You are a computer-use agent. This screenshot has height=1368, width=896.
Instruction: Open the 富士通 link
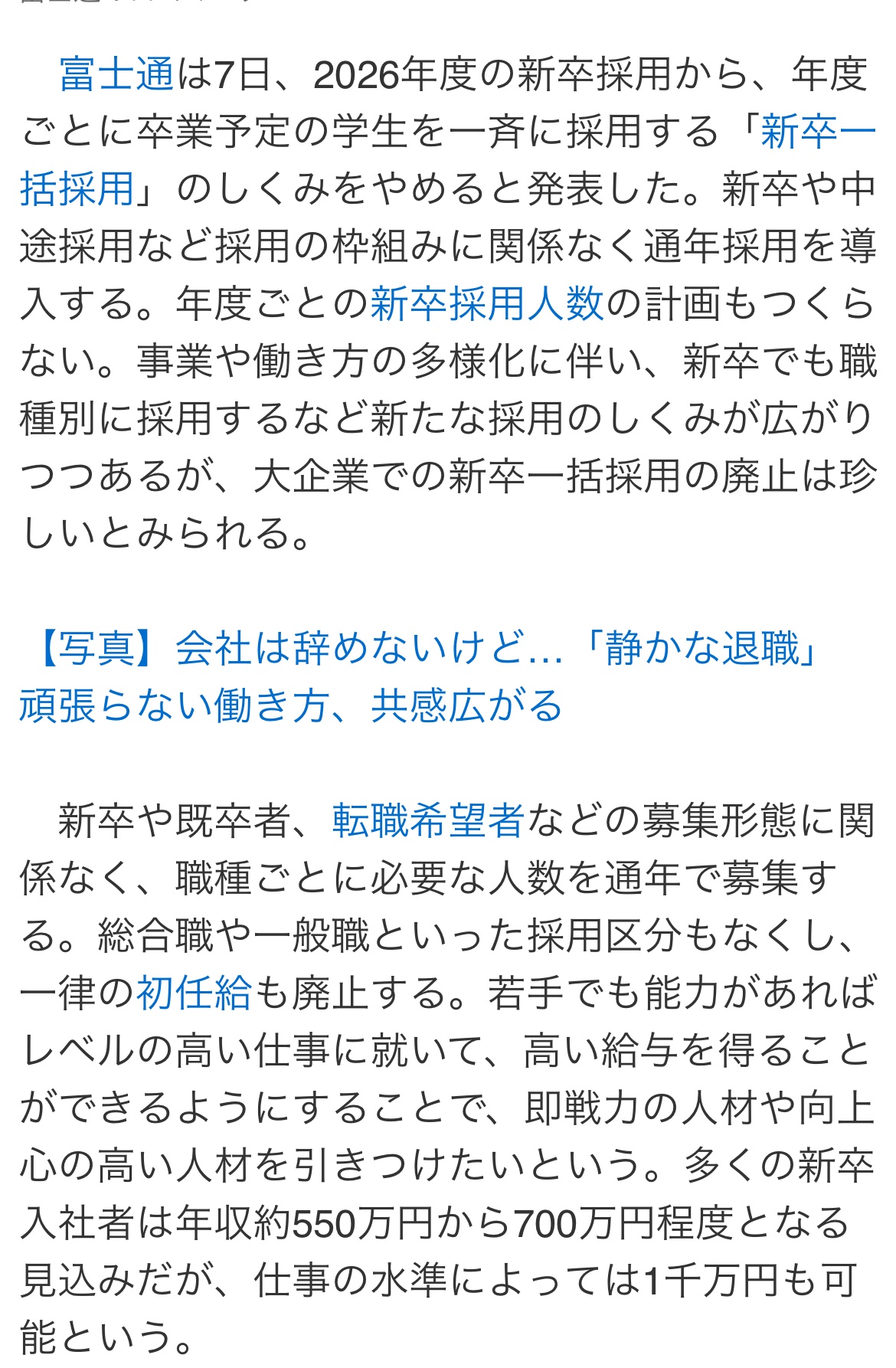[116, 75]
